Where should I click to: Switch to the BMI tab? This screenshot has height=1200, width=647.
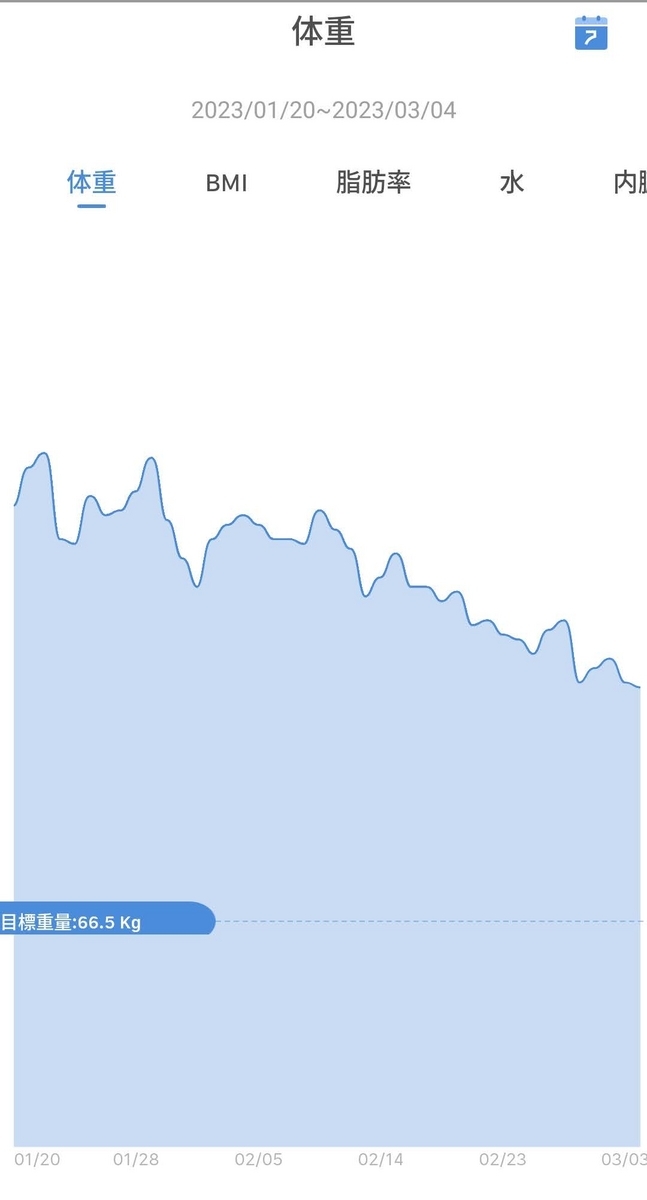click(x=227, y=183)
